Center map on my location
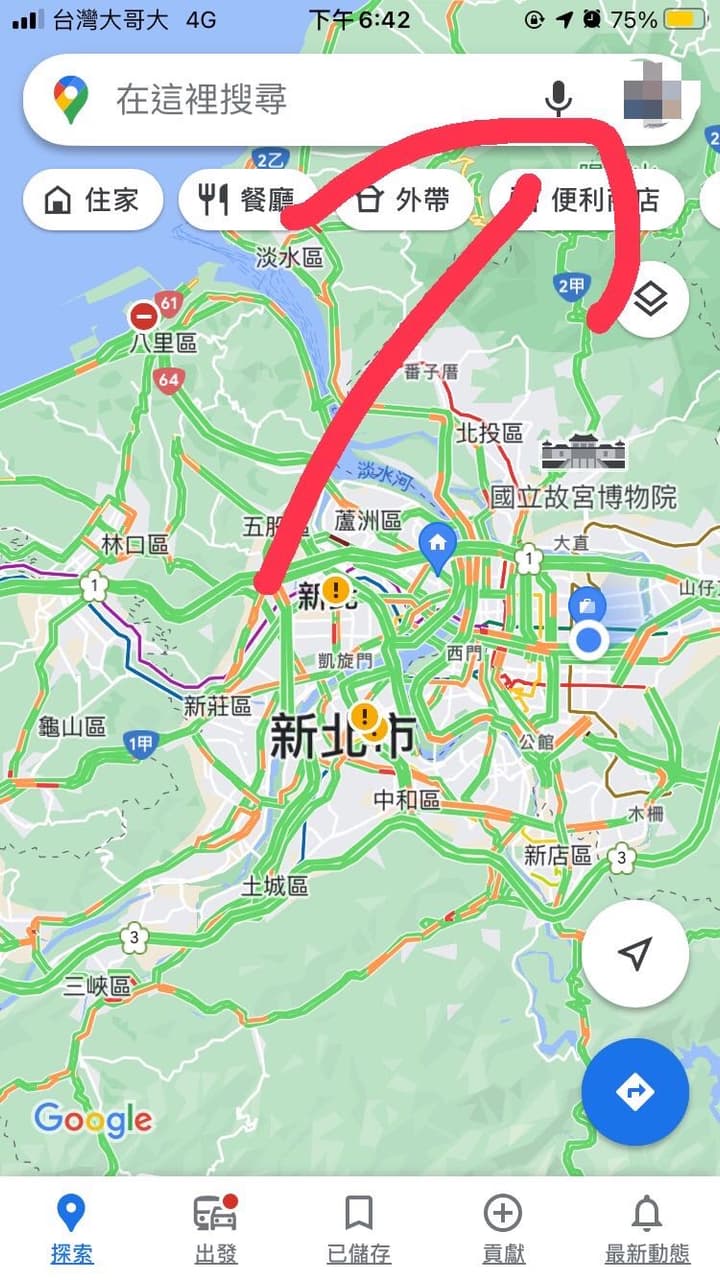Screen dimensions: 720x1280 (635, 954)
